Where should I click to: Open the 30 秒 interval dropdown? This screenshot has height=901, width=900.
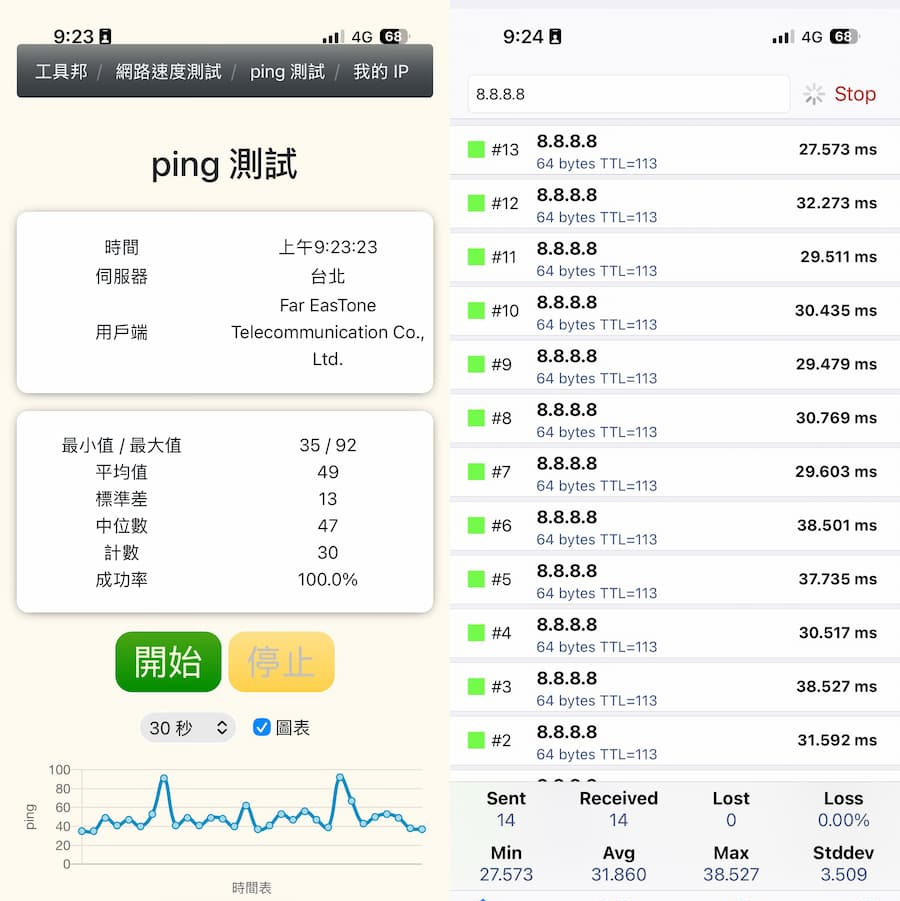point(187,729)
